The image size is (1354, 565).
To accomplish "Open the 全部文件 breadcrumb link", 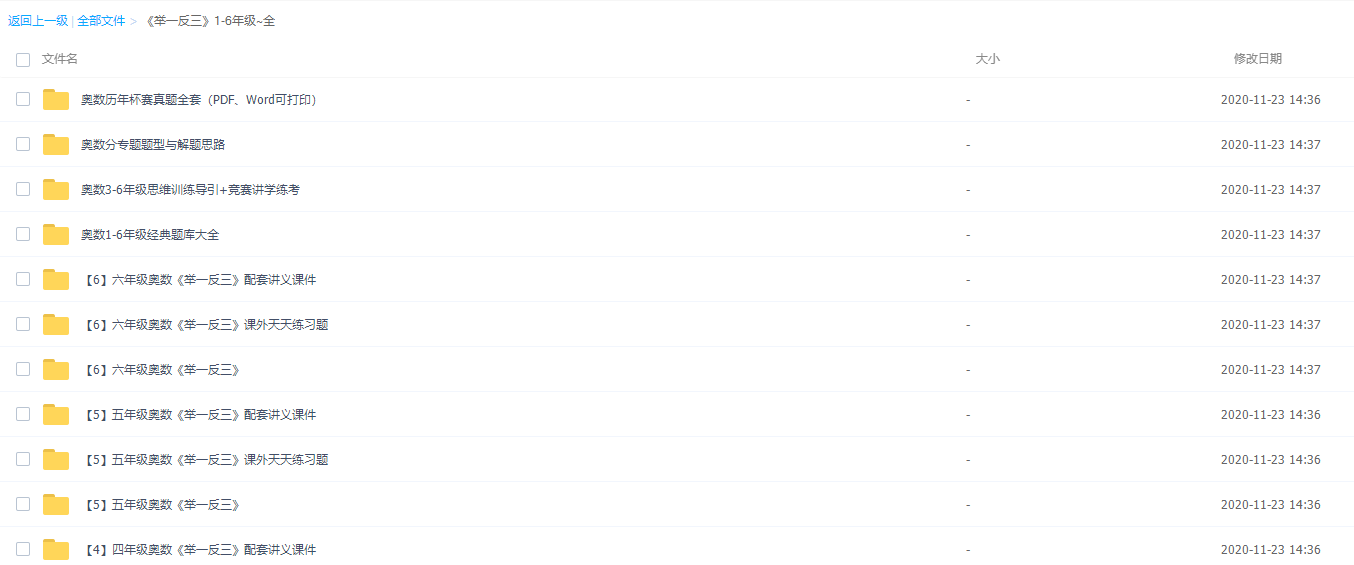I will 101,21.
